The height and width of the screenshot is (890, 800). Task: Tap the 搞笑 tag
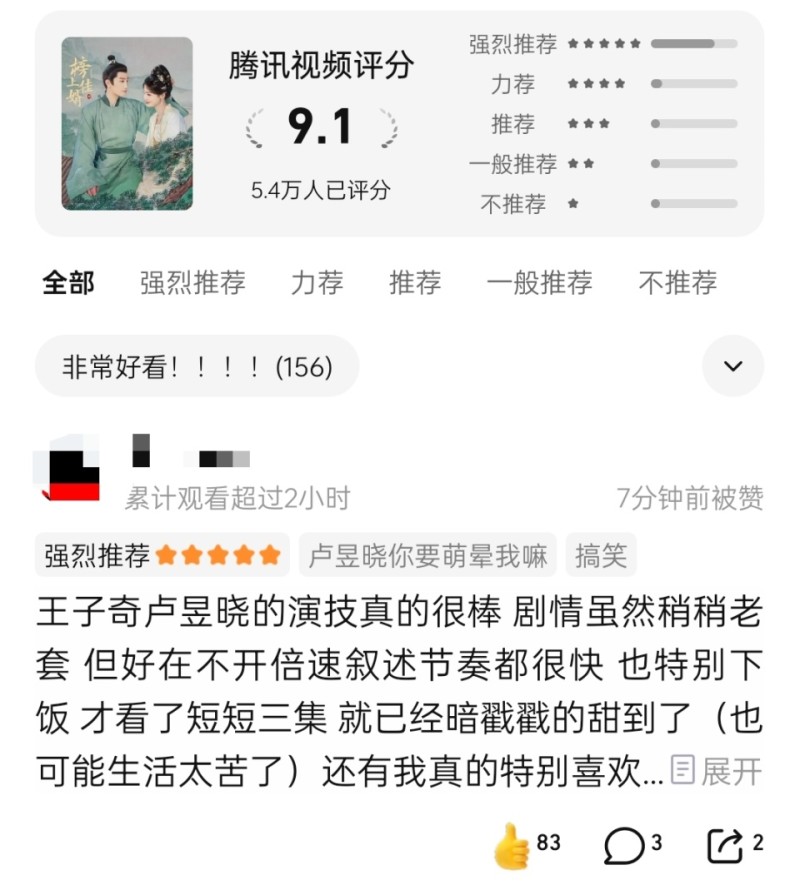[x=600, y=555]
